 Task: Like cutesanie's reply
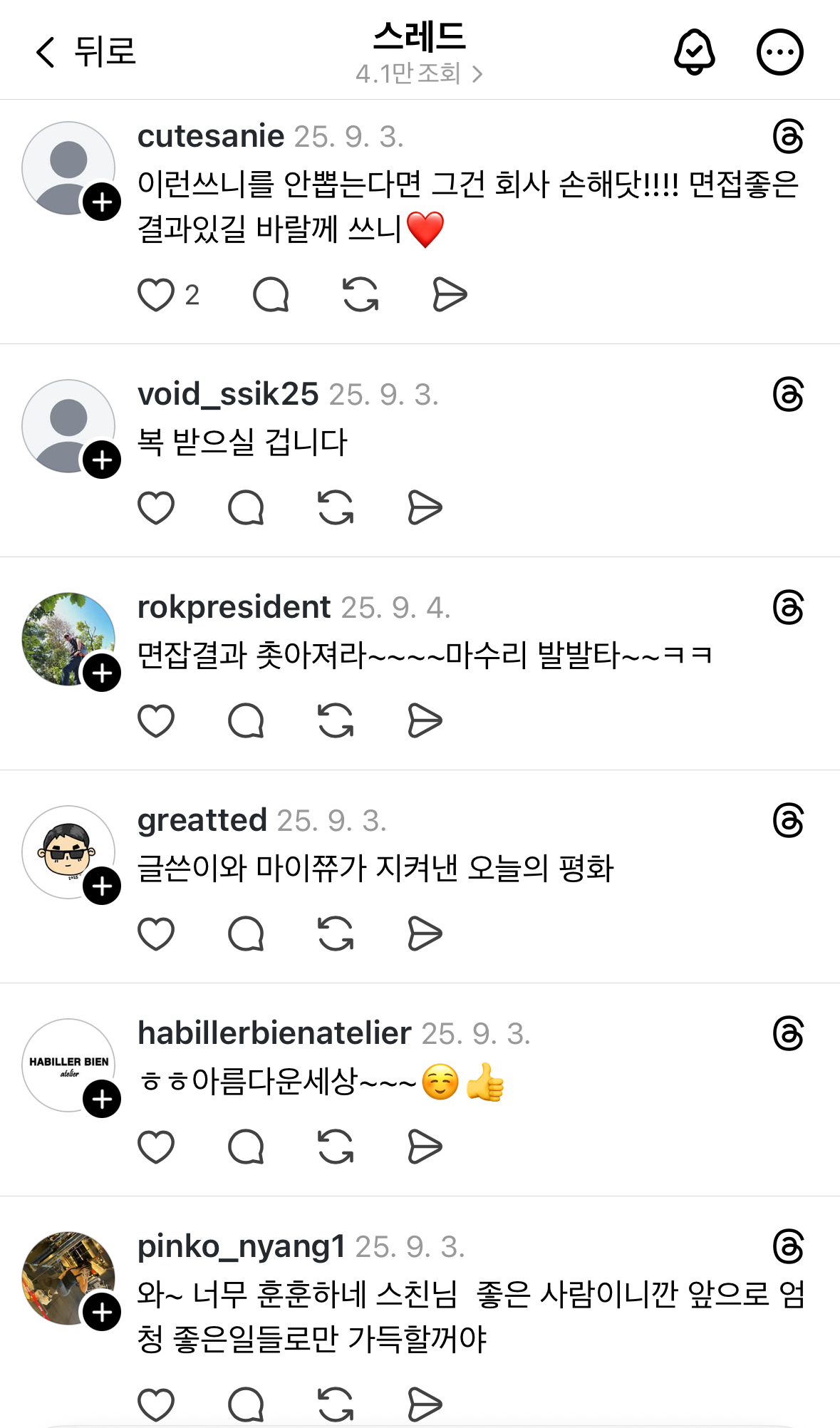coord(156,295)
